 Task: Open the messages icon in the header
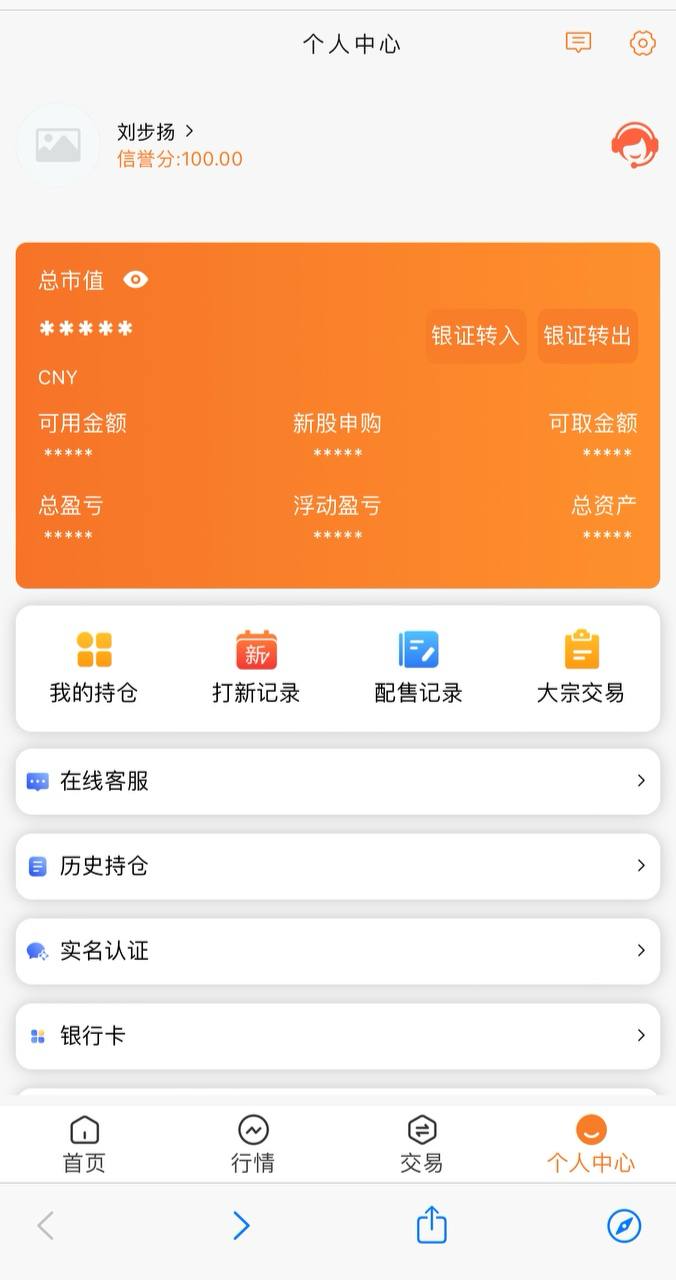coord(578,43)
